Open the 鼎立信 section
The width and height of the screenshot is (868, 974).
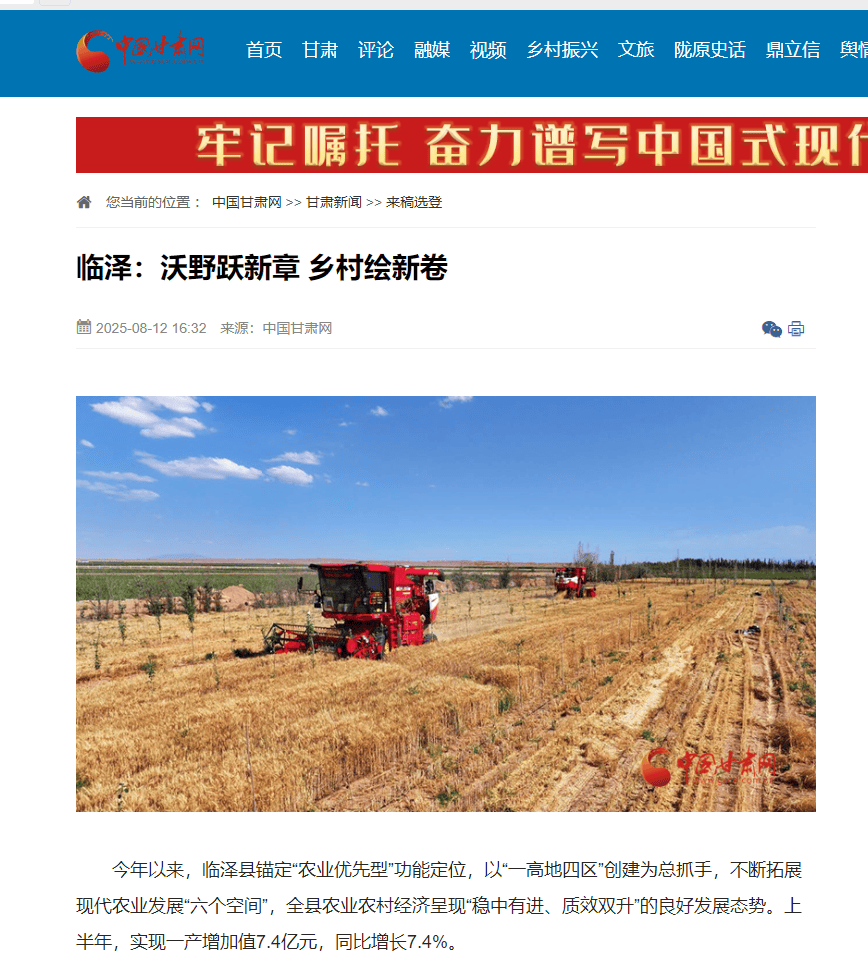pyautogui.click(x=793, y=50)
